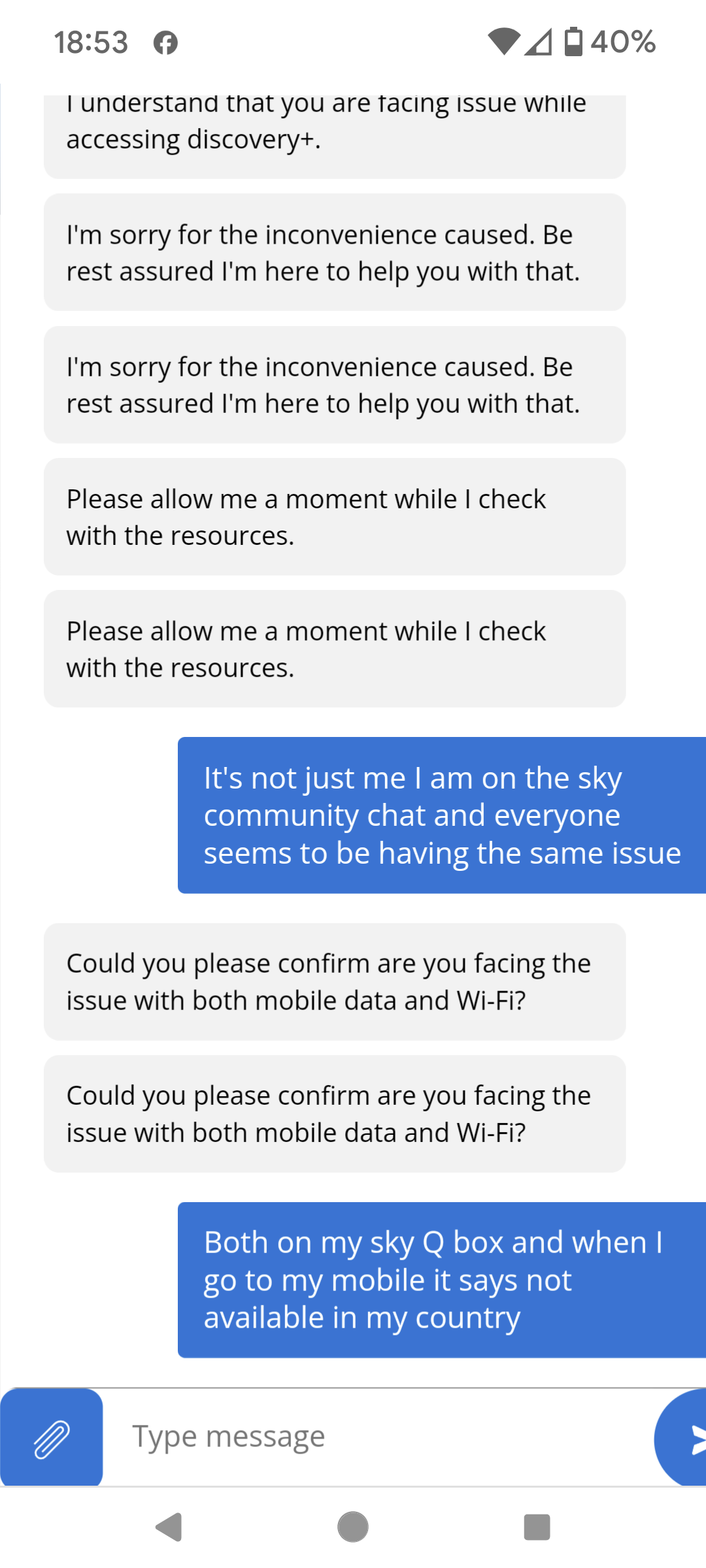
Task: Select the battery percentage text 40%
Action: tap(622, 42)
